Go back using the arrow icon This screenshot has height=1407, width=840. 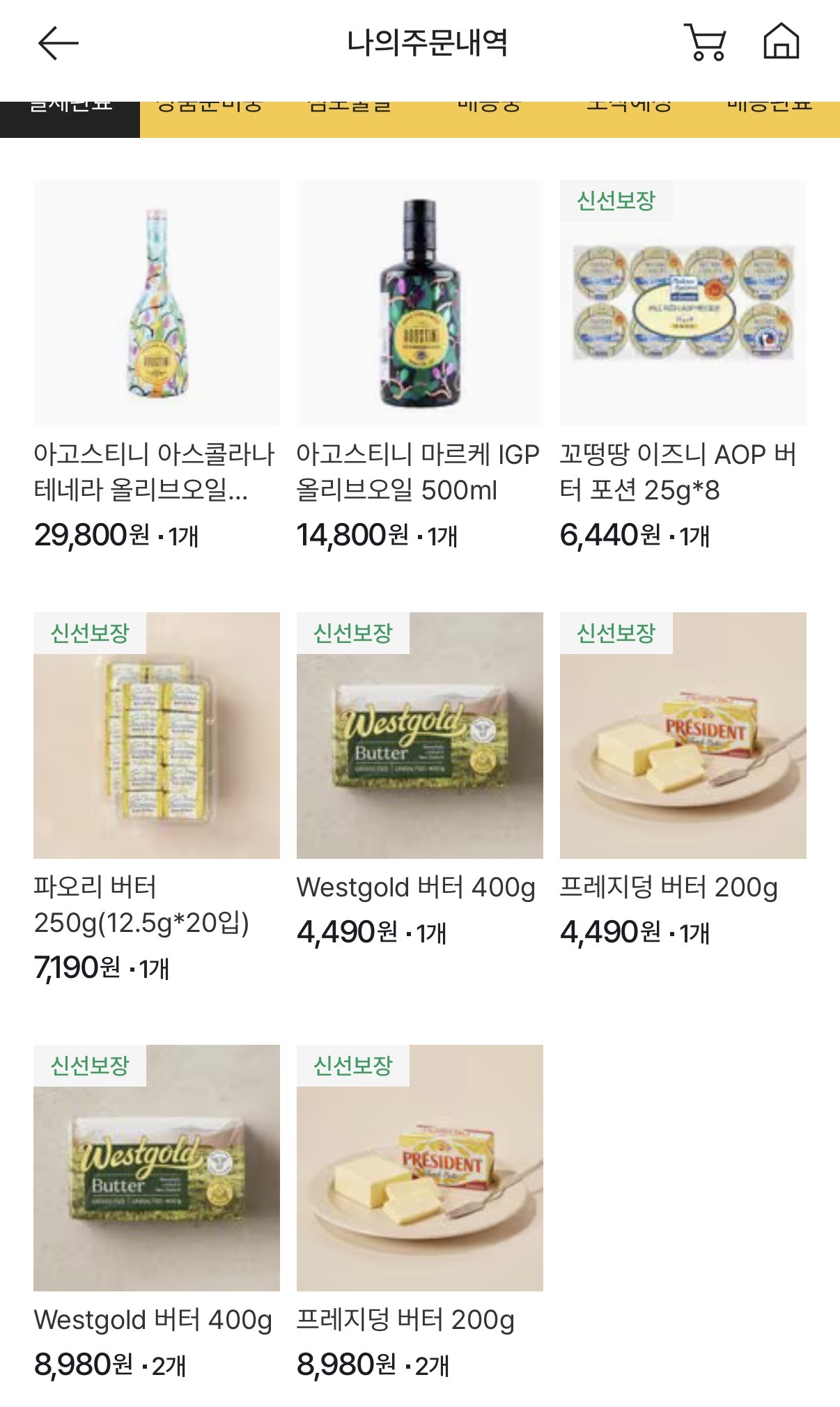pyautogui.click(x=59, y=43)
